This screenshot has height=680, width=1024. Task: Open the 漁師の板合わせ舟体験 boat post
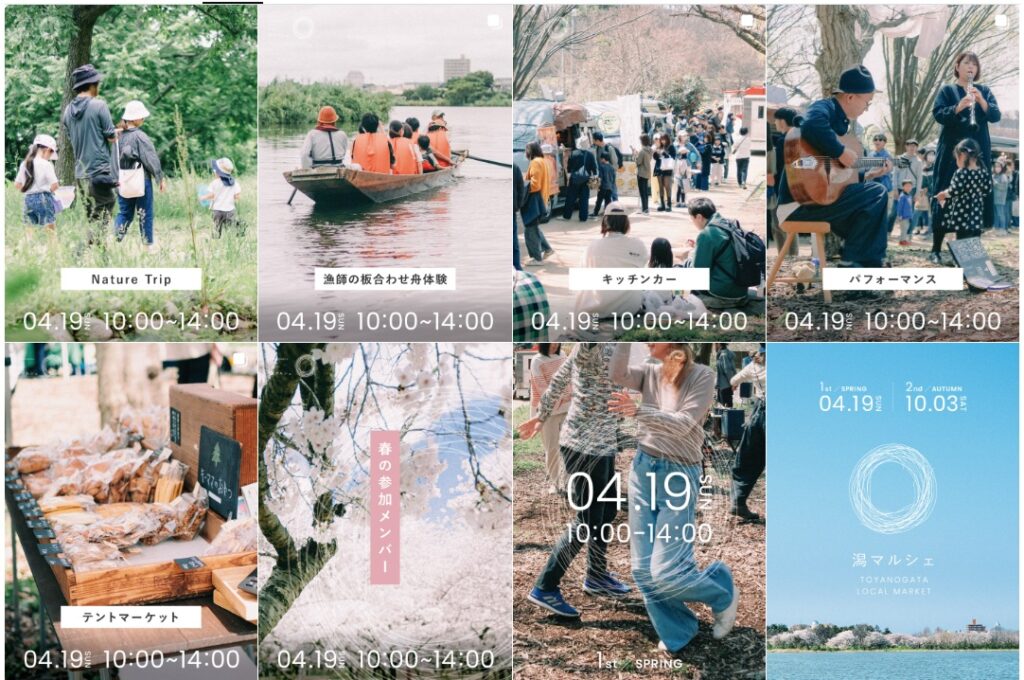[385, 172]
